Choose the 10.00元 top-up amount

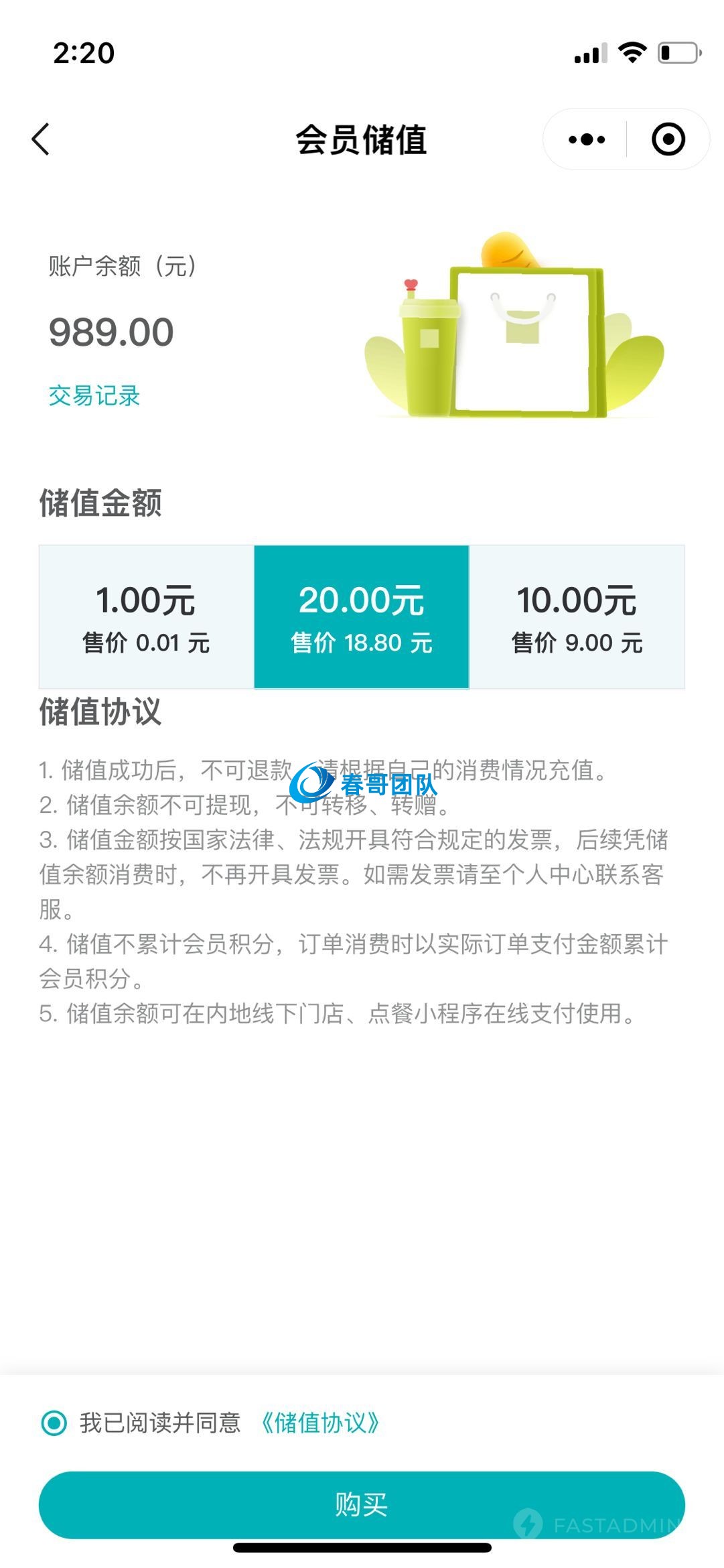tap(577, 617)
